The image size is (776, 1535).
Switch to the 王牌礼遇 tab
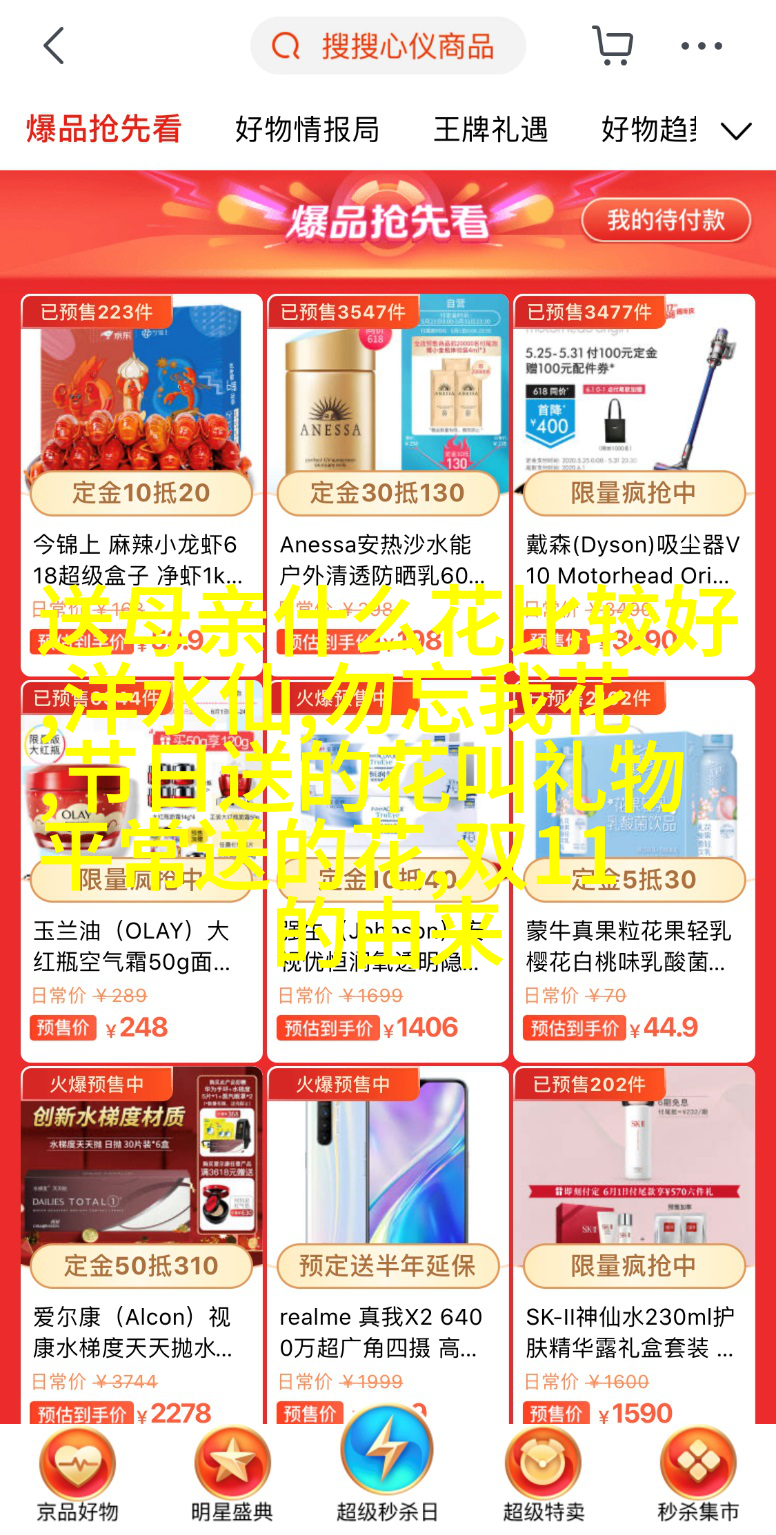coord(490,130)
